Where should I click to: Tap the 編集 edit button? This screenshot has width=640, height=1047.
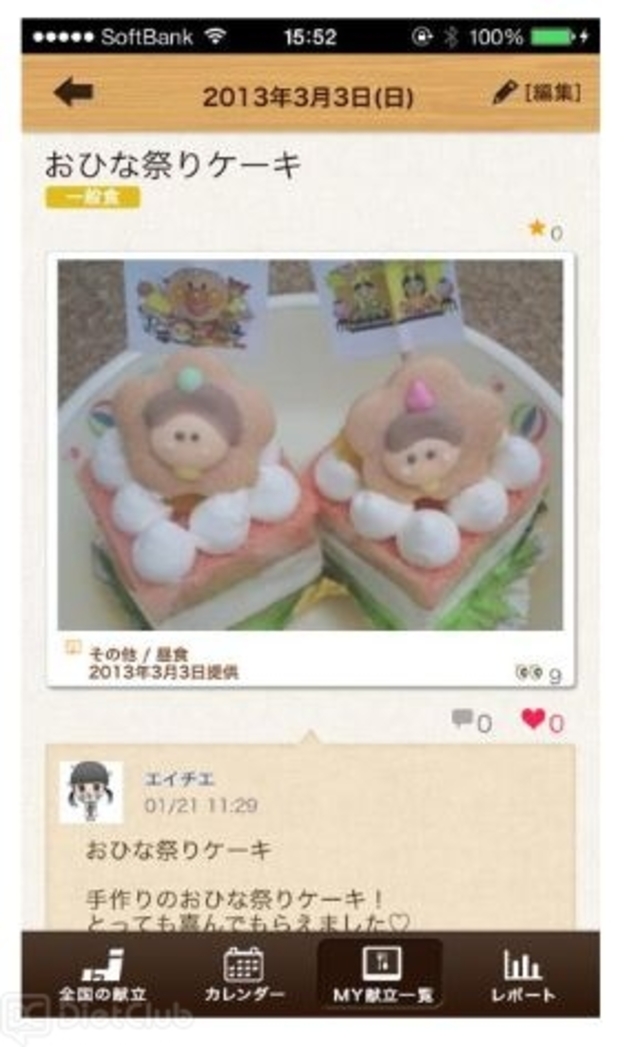[537, 93]
